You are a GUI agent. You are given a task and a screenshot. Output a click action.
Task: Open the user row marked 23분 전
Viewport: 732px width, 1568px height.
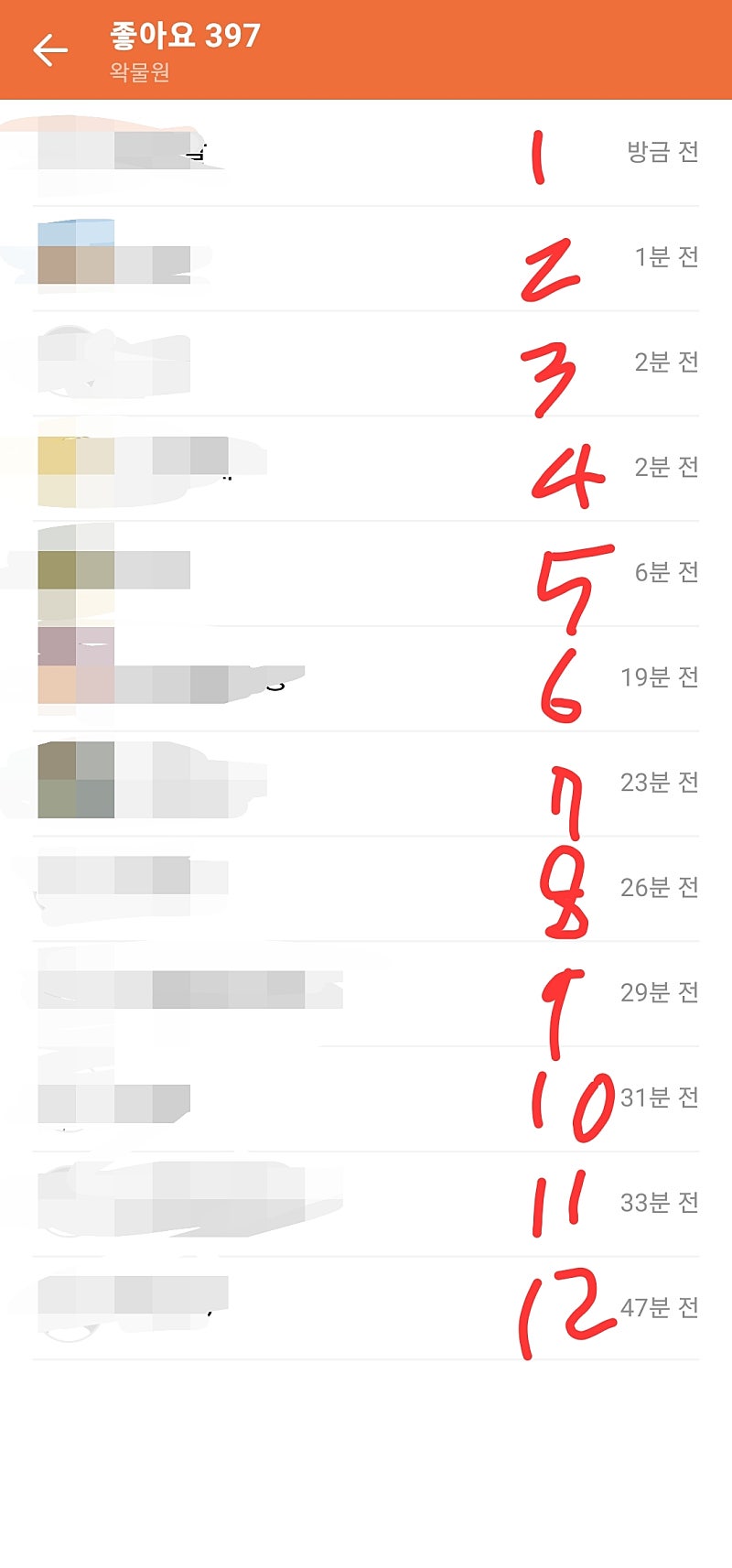366,784
